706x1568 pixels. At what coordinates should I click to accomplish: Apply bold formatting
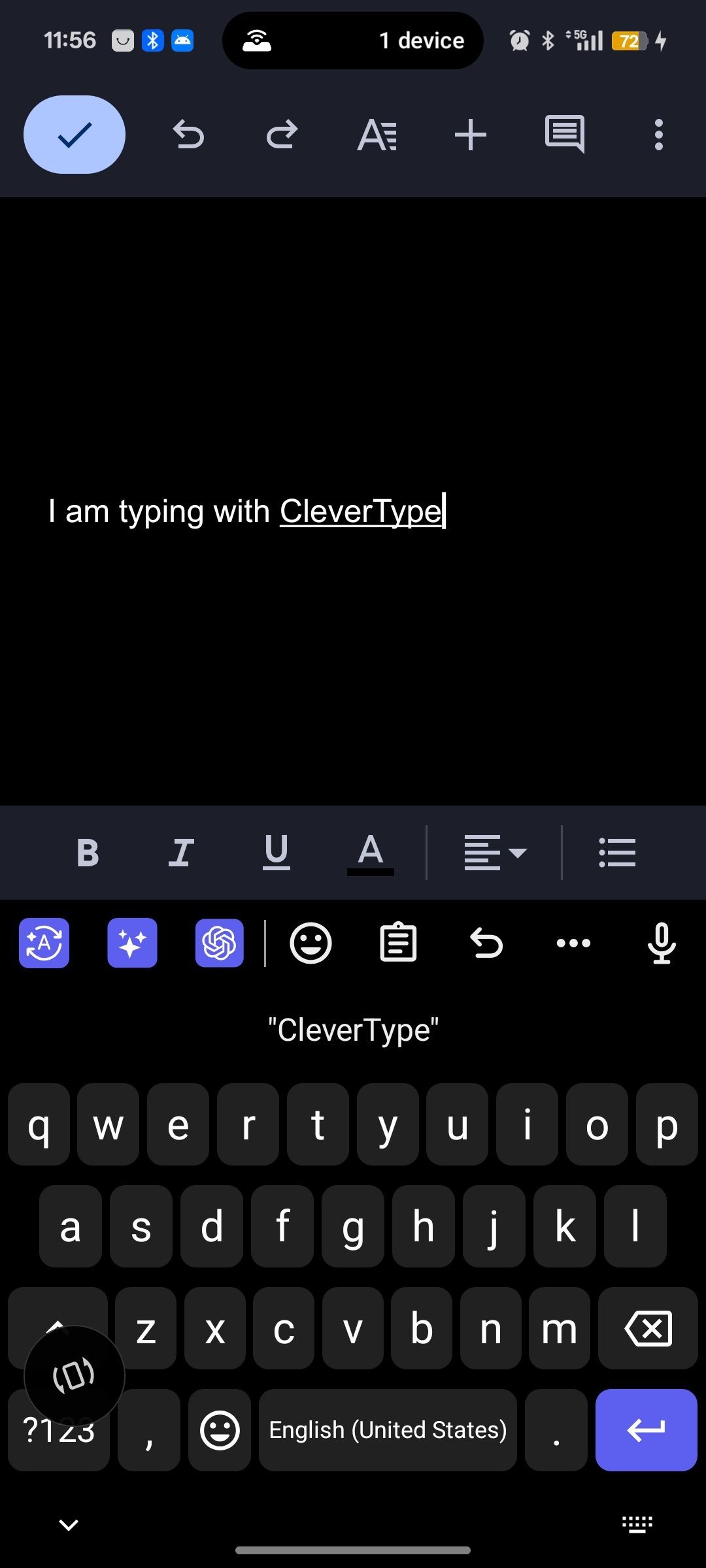88,853
